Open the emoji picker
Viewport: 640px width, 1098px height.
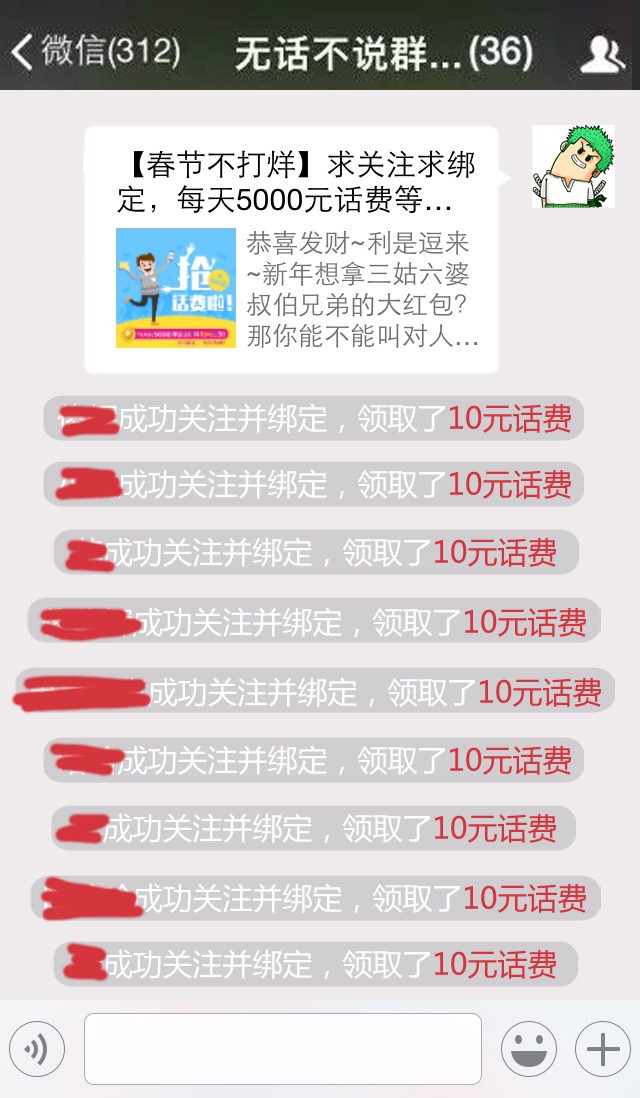pyautogui.click(x=529, y=1049)
